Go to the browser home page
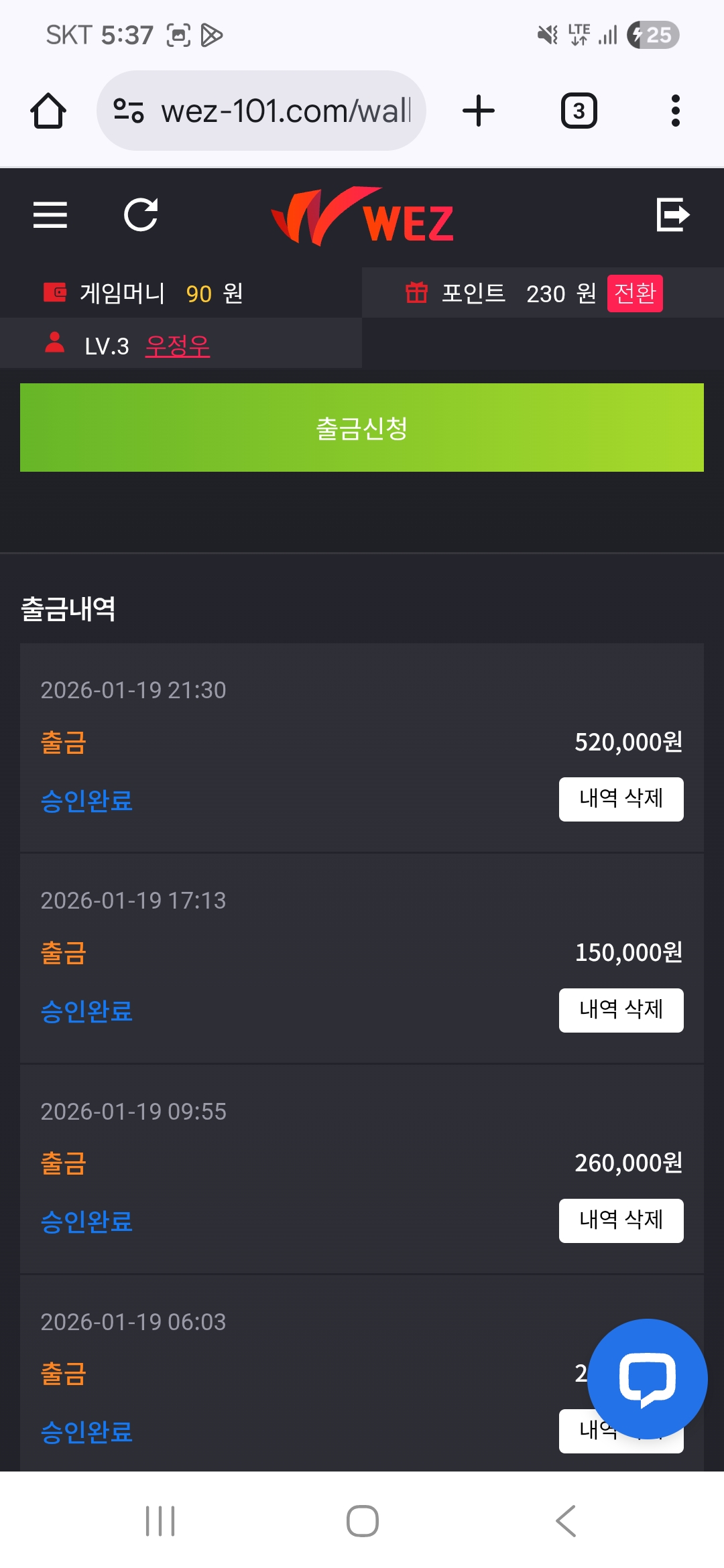The image size is (724, 1568). coord(48,111)
